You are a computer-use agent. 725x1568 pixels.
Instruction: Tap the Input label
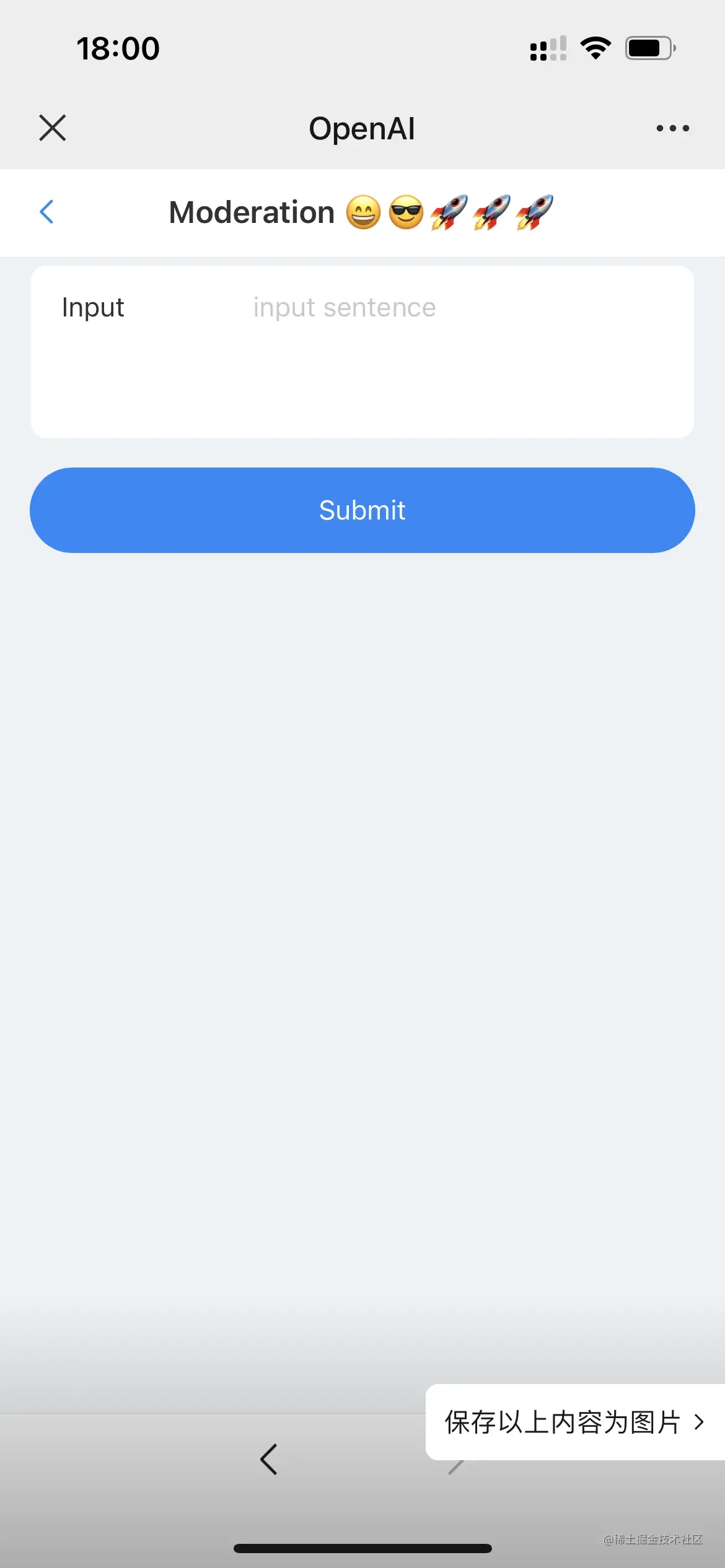pyautogui.click(x=93, y=307)
